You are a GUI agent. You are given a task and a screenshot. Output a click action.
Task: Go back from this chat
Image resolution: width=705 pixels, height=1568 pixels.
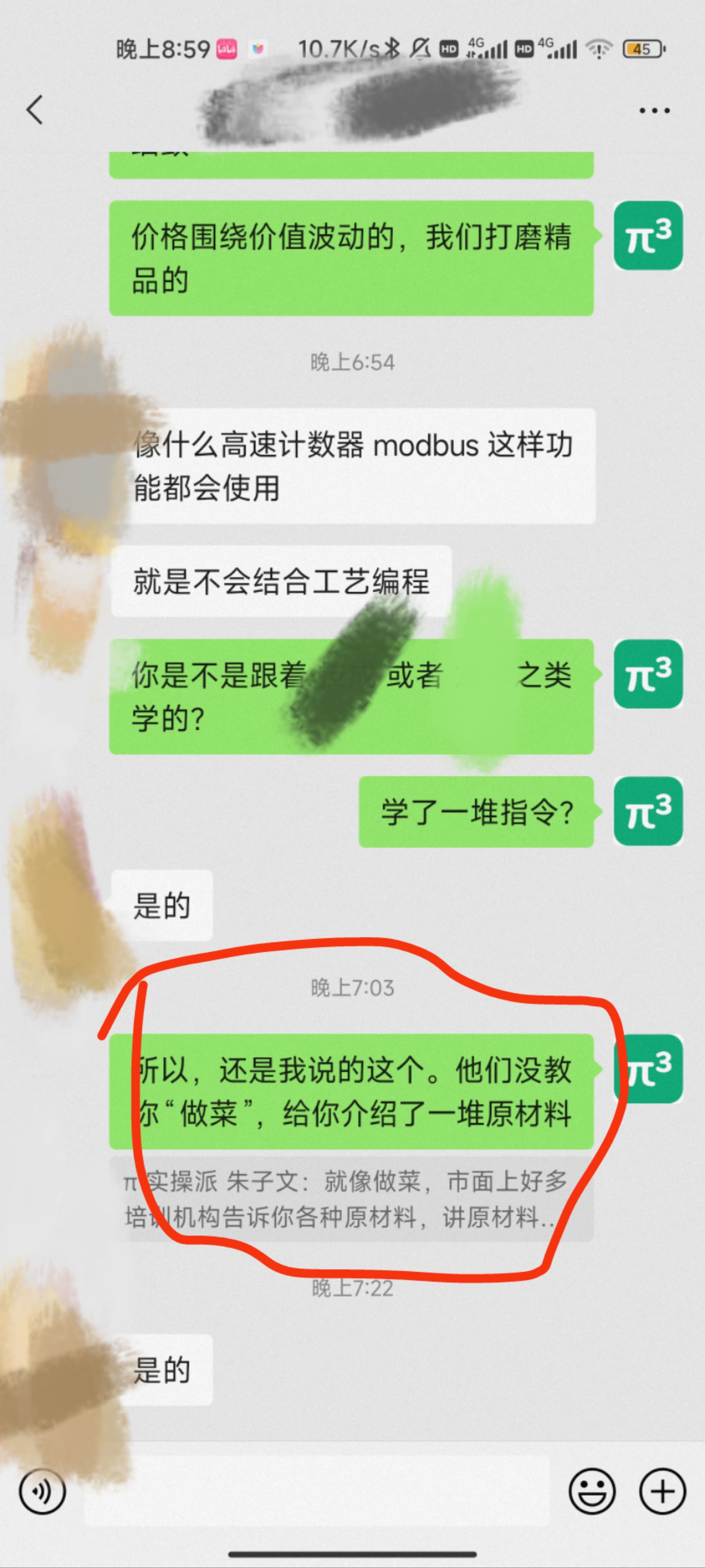click(35, 110)
